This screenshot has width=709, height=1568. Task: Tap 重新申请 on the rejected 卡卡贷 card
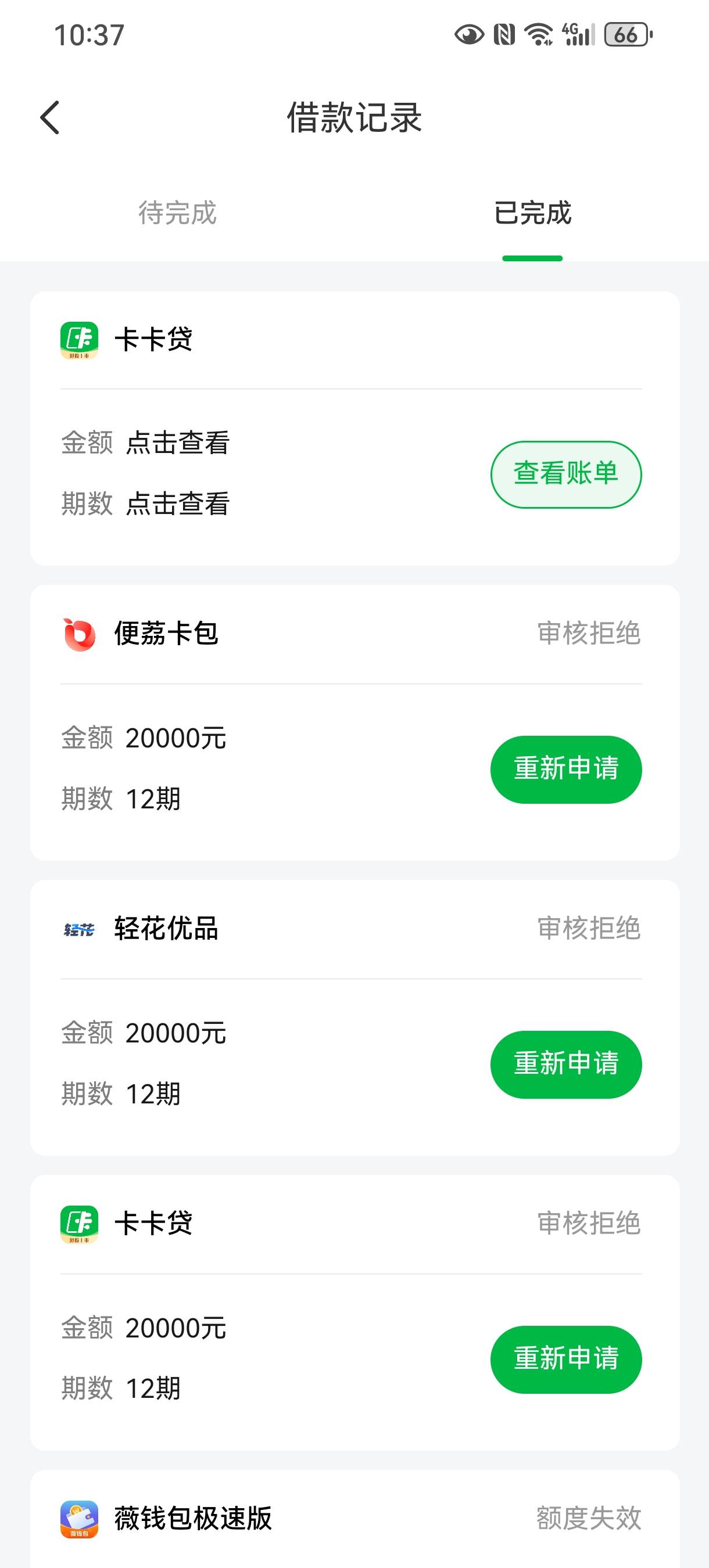(566, 1359)
